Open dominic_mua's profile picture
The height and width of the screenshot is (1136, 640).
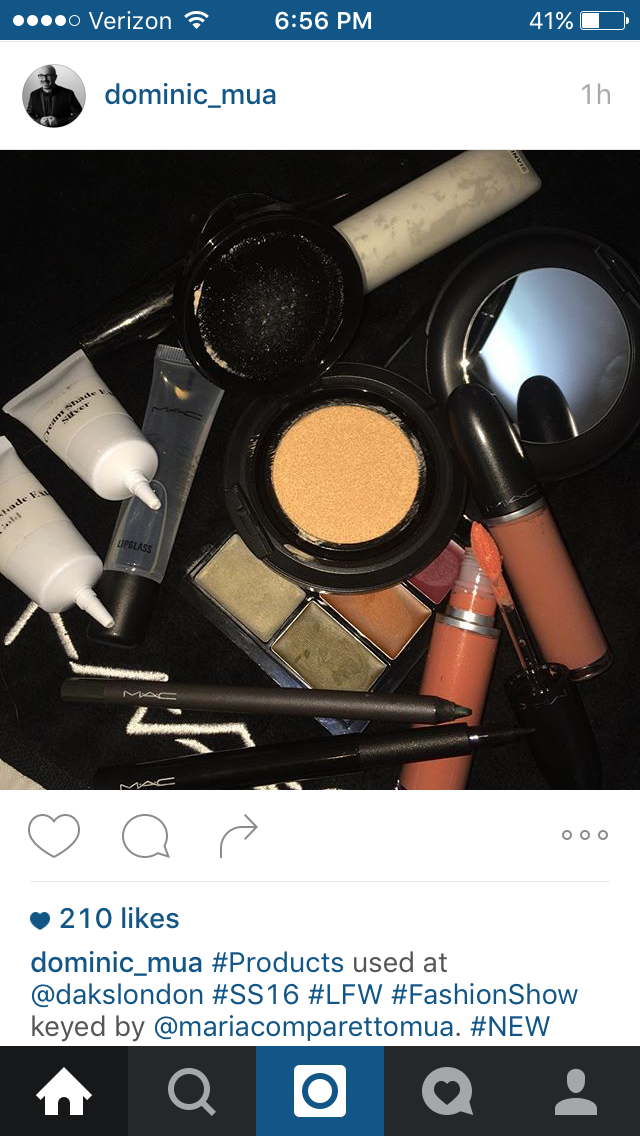(x=54, y=96)
